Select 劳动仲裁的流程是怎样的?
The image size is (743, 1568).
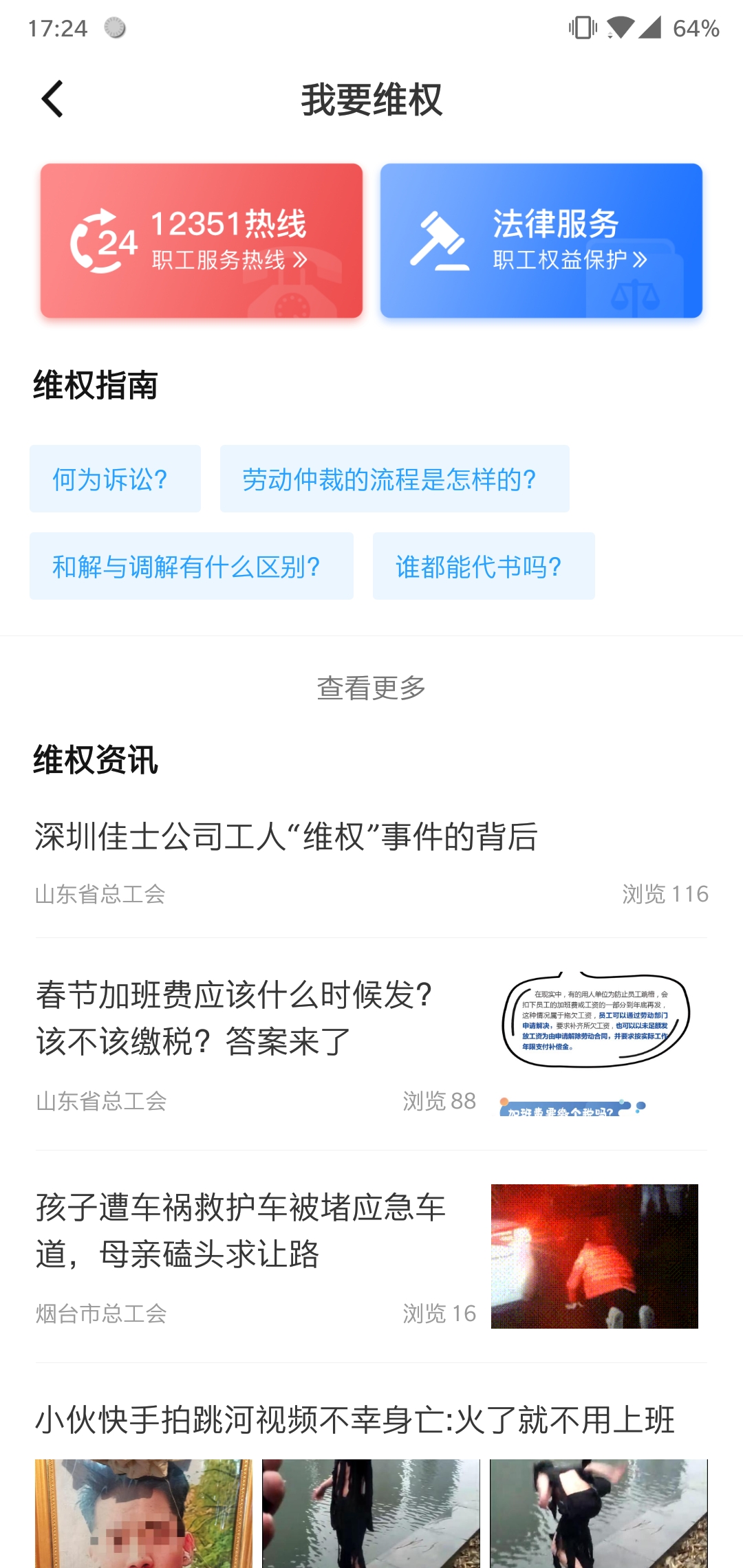click(x=389, y=479)
